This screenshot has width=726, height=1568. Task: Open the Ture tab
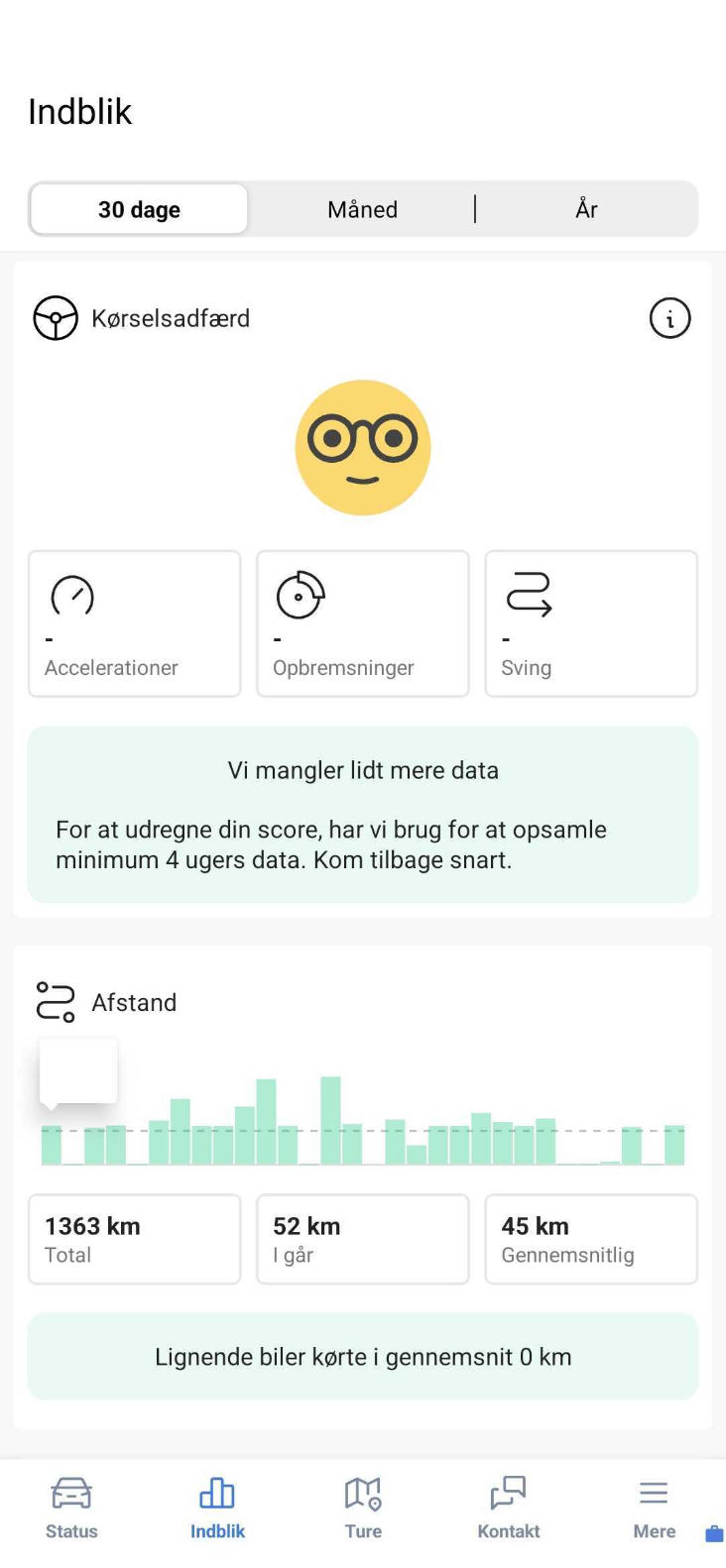(363, 1509)
